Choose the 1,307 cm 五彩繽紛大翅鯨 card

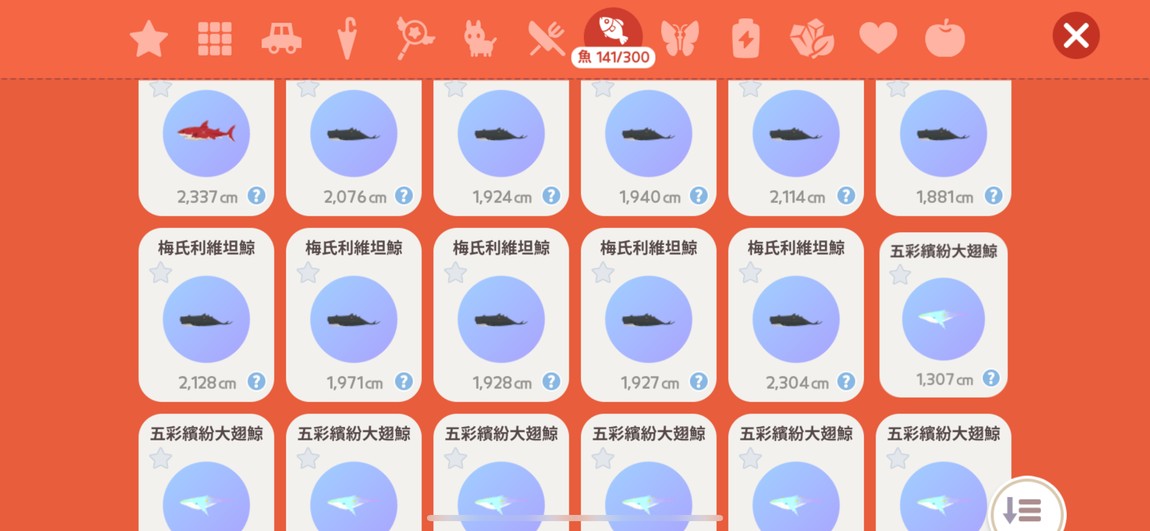click(x=943, y=318)
